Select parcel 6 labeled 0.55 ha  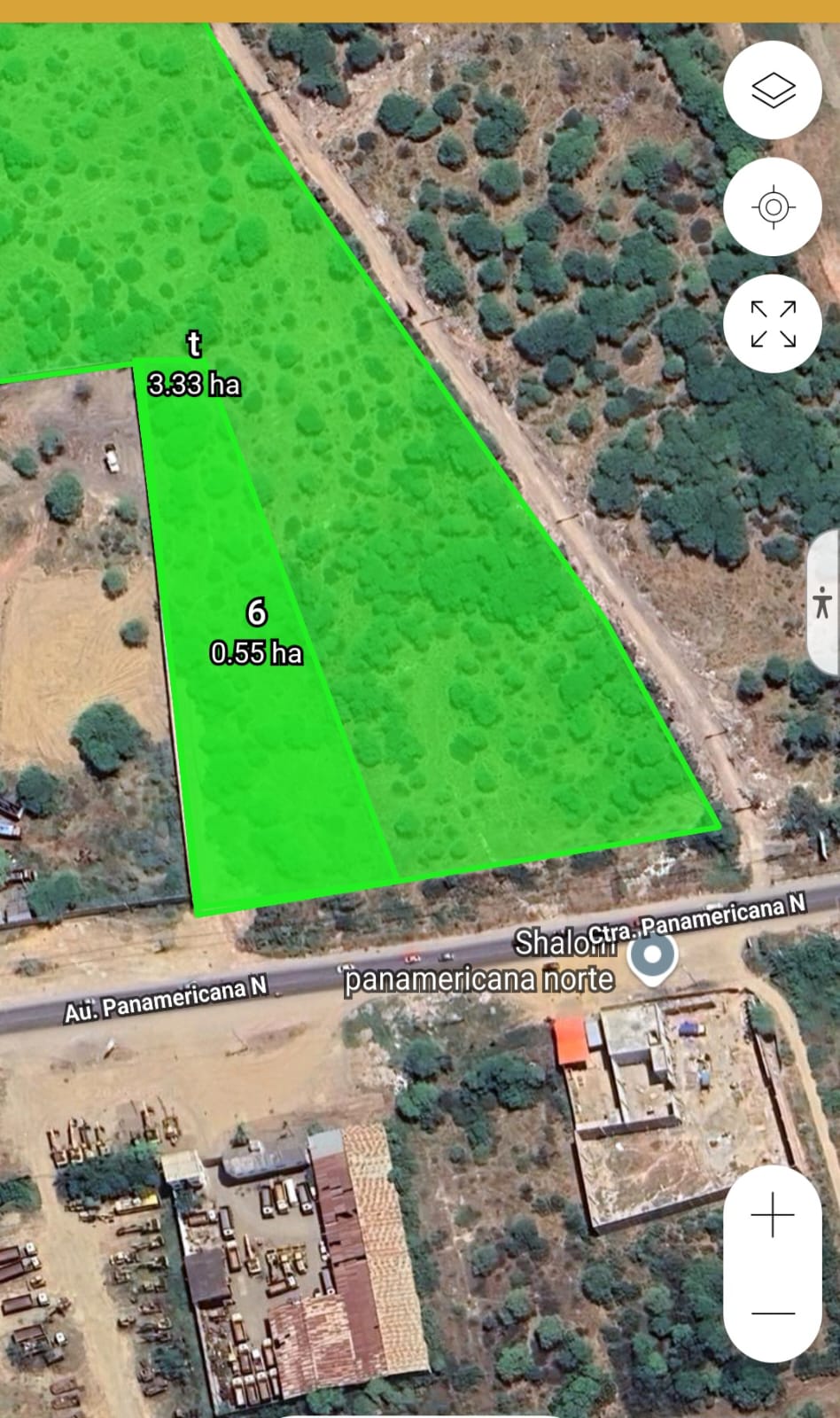[x=256, y=631]
